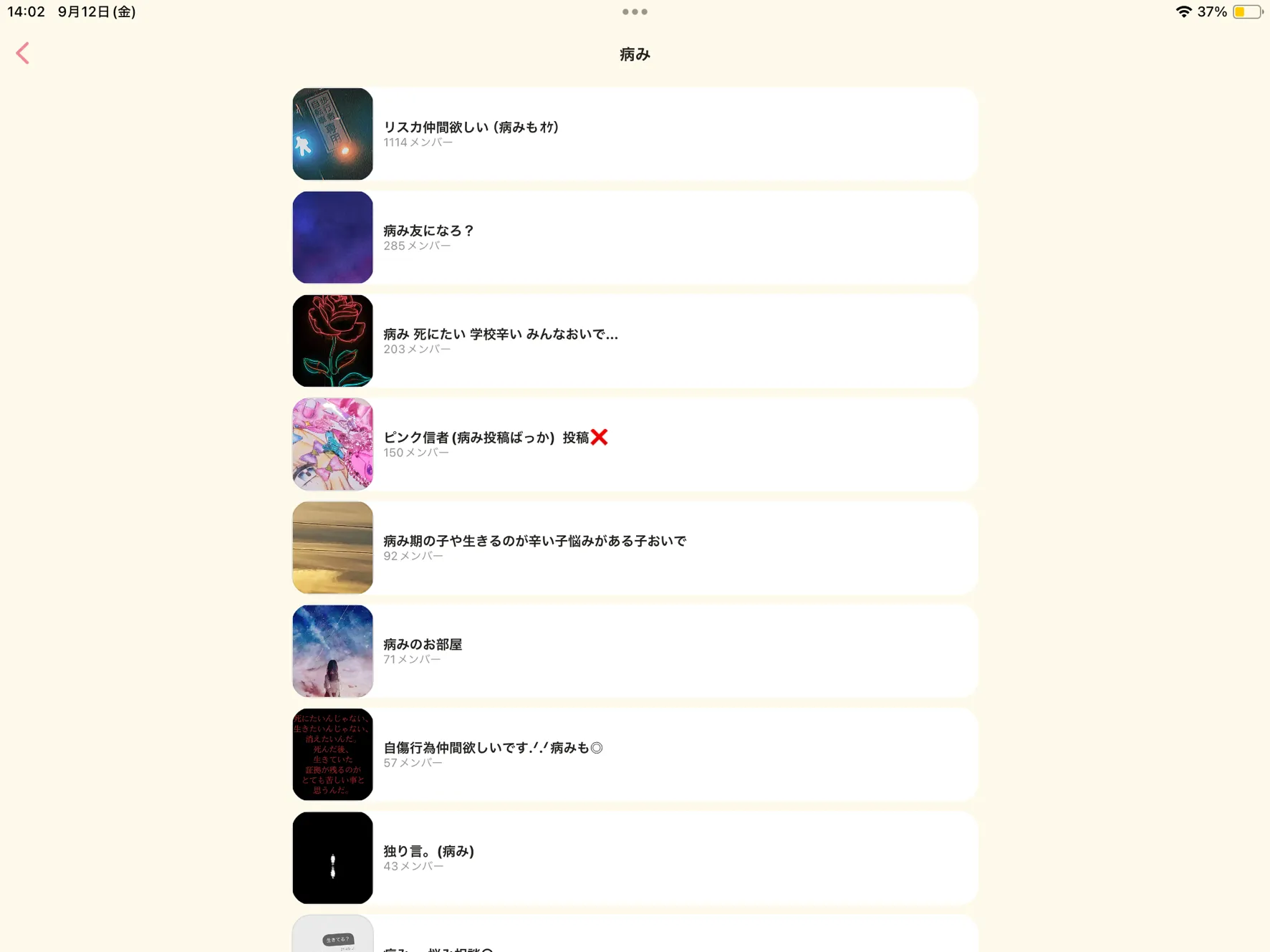Open the 1114-member group at the top
The height and width of the screenshot is (952, 1270).
click(634, 134)
